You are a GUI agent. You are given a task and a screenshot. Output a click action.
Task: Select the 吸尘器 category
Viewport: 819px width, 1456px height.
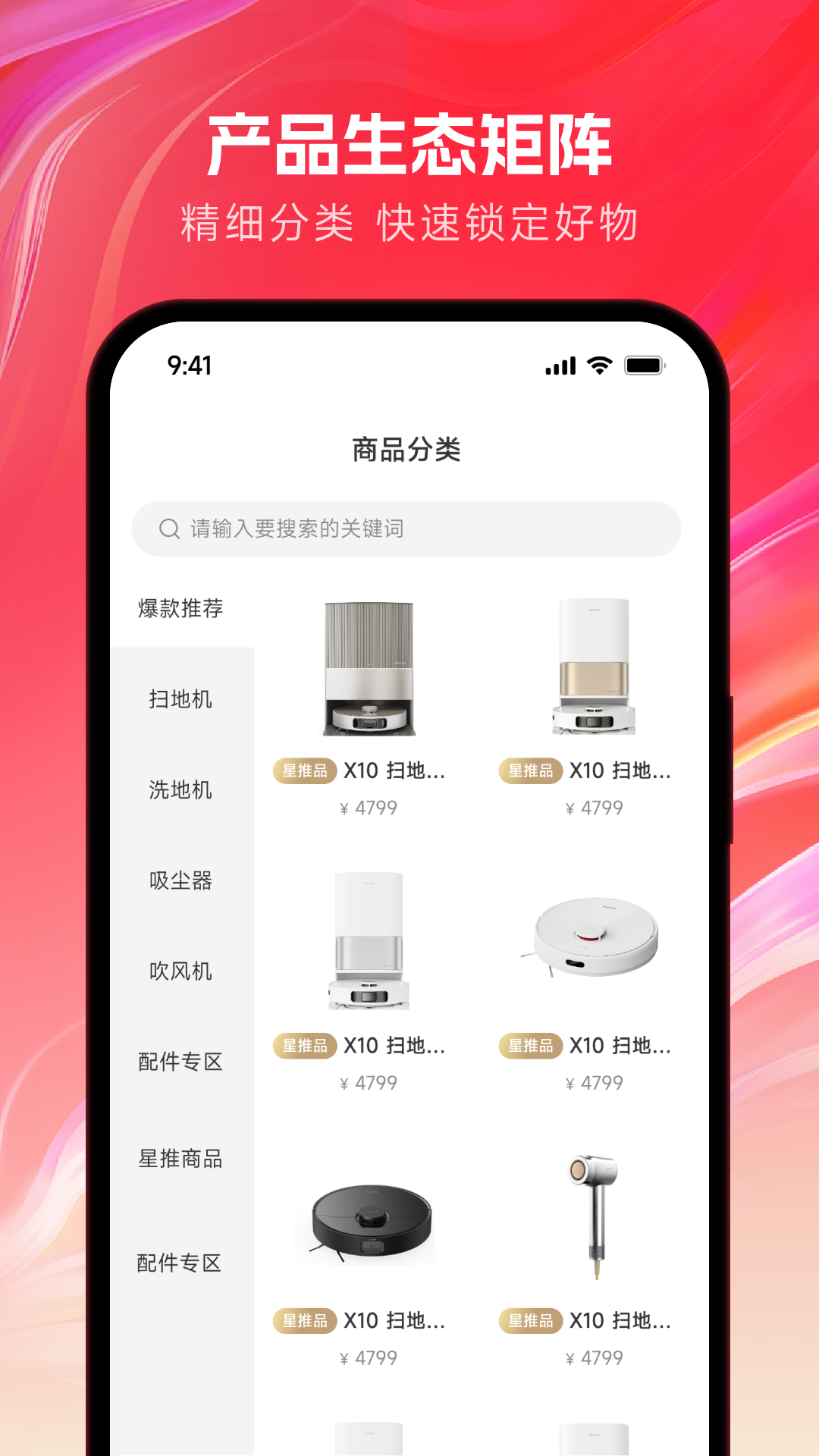tap(182, 880)
